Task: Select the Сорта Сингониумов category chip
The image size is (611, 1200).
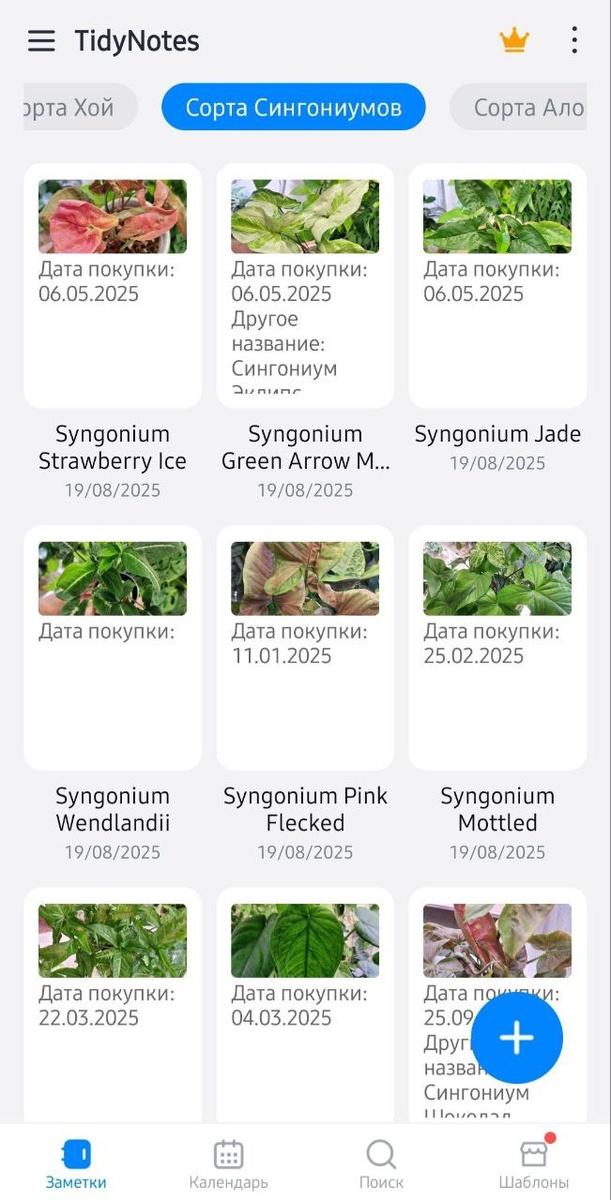Action: 293,107
